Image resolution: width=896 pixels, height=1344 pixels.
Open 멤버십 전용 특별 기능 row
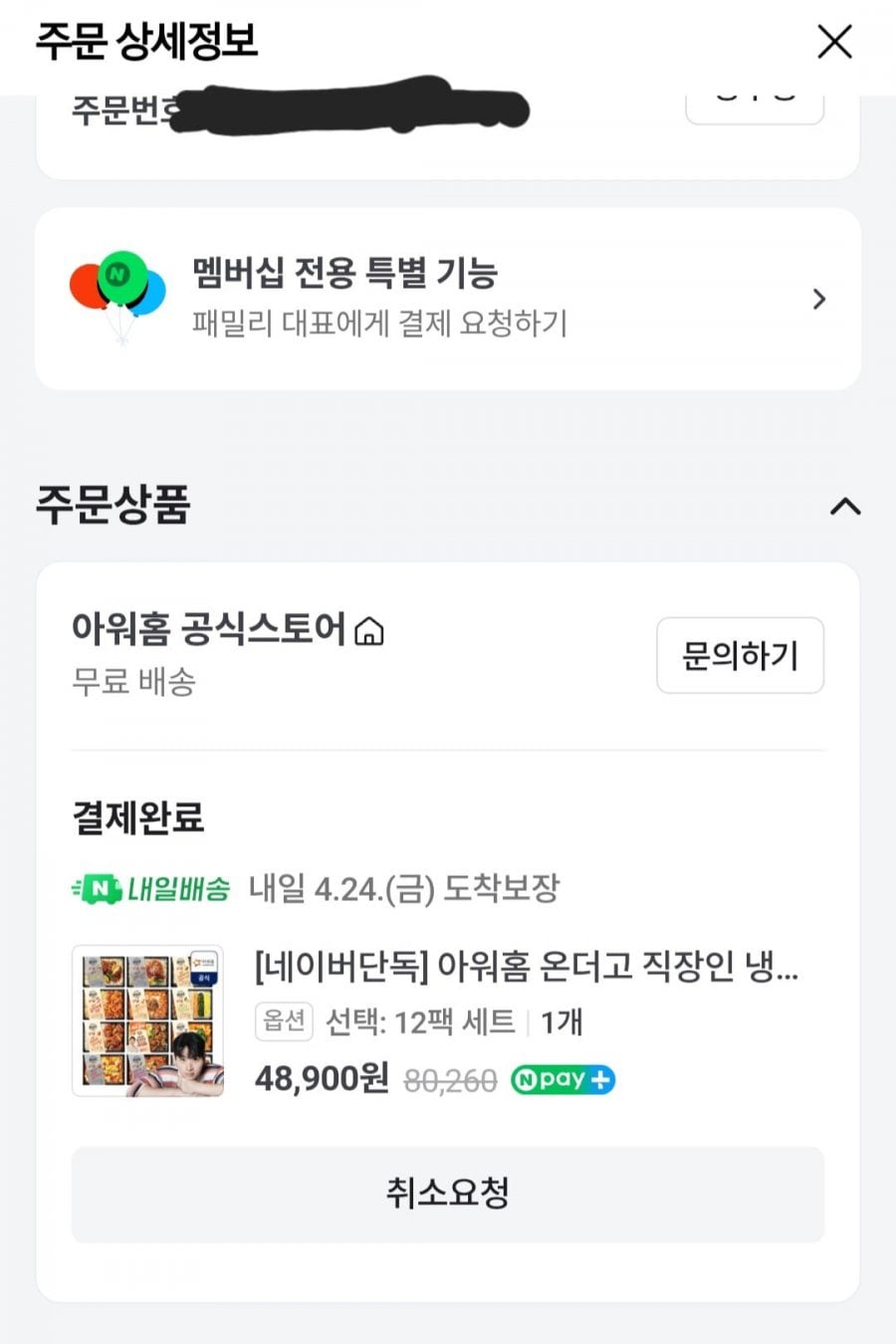[448, 299]
